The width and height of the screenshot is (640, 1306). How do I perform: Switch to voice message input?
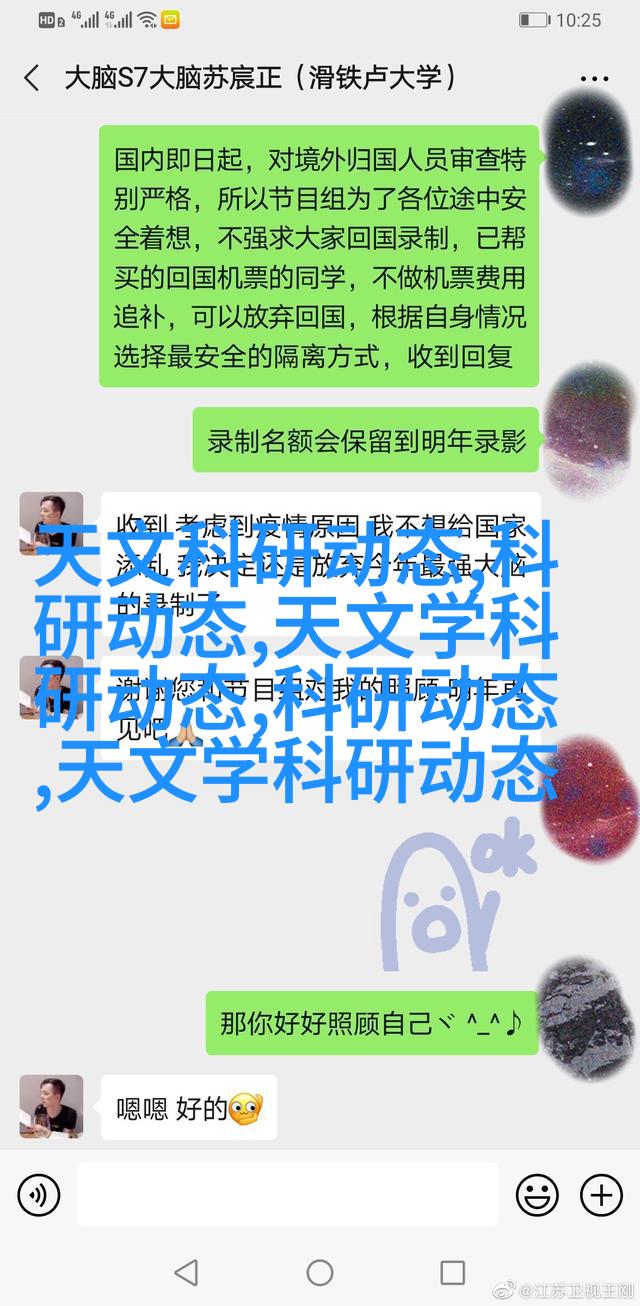pyautogui.click(x=39, y=1194)
